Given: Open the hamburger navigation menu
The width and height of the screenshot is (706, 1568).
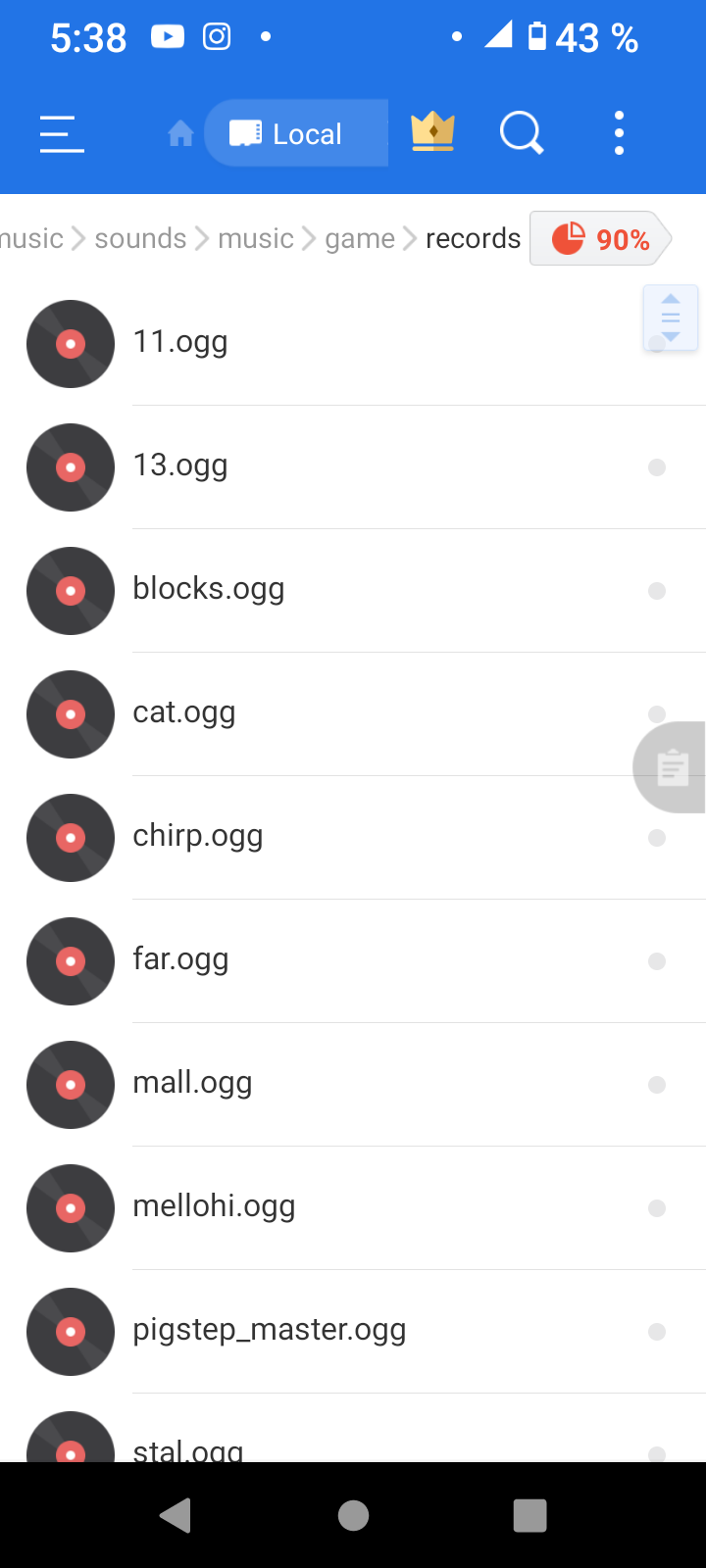Looking at the screenshot, I should click(x=62, y=134).
